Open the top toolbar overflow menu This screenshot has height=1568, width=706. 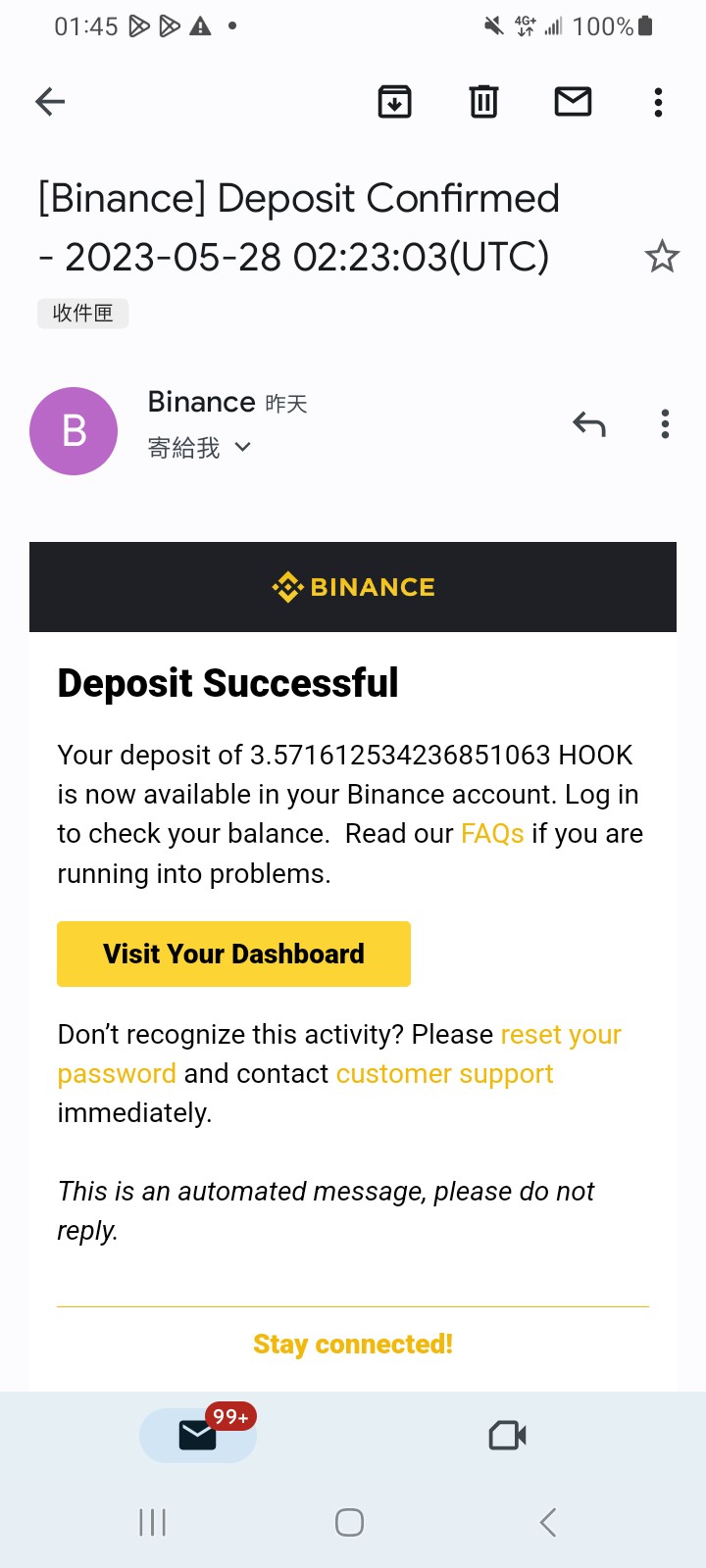click(658, 102)
